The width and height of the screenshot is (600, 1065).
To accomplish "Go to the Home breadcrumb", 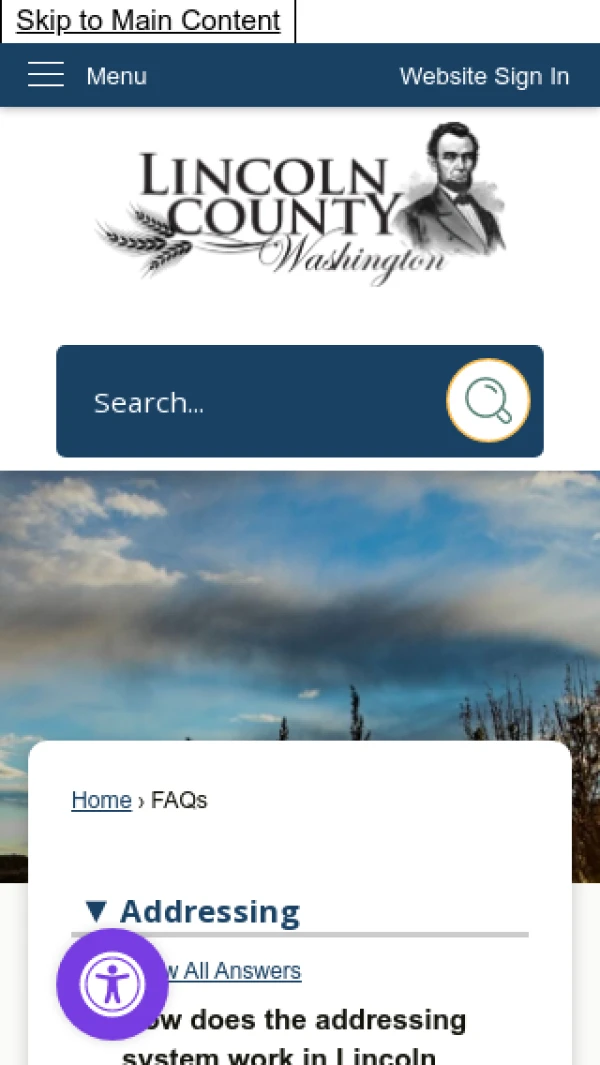I will (x=102, y=800).
